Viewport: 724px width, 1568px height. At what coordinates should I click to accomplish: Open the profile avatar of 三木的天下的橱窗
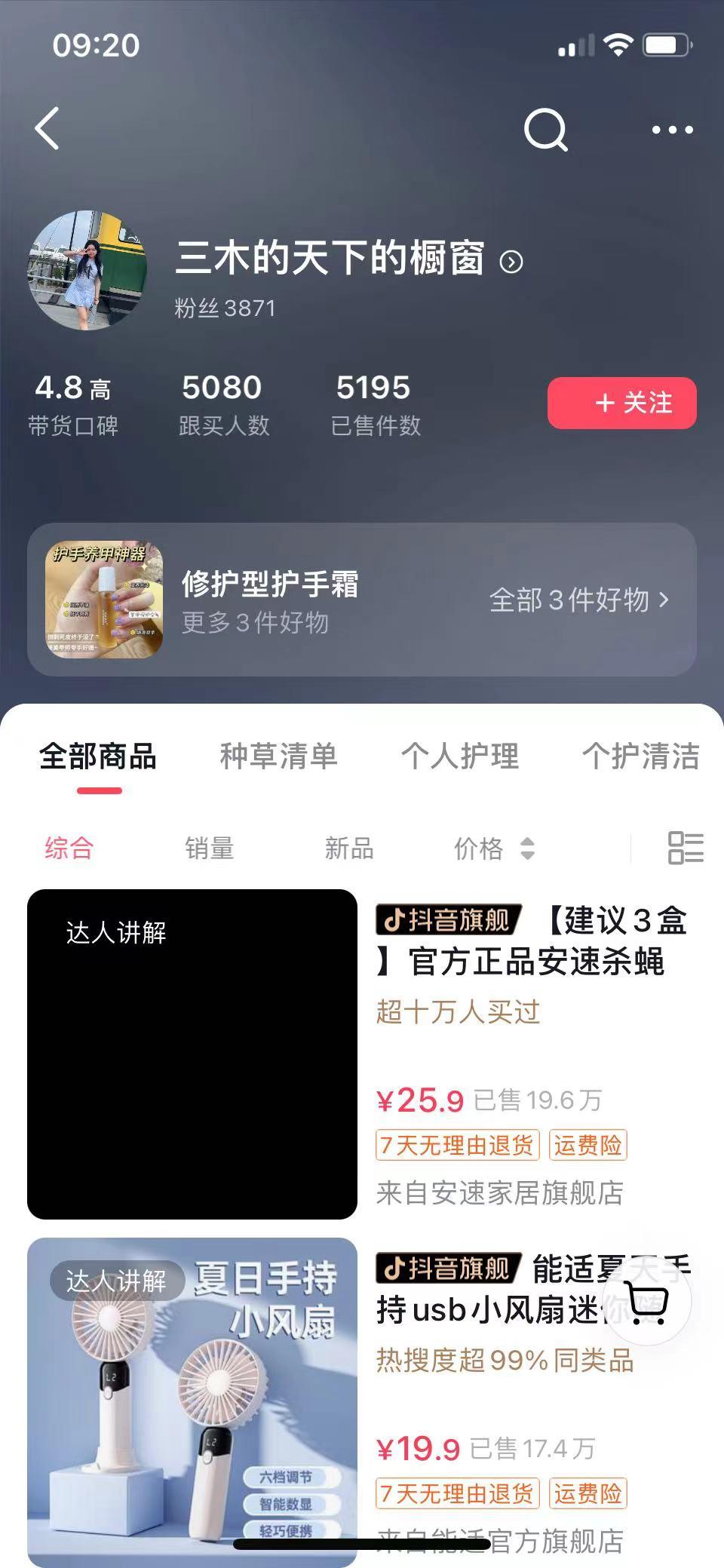point(89,270)
